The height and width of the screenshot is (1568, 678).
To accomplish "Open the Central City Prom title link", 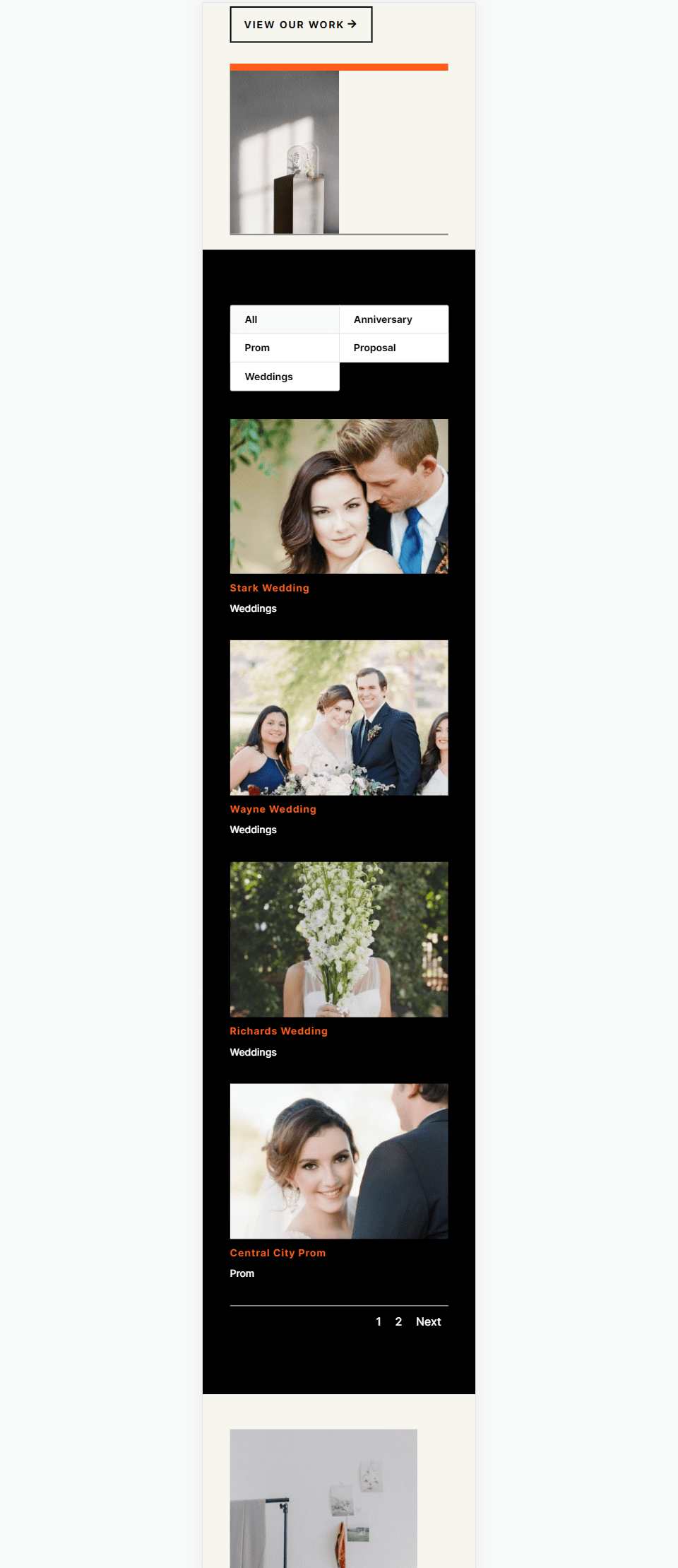I will 278,1253.
